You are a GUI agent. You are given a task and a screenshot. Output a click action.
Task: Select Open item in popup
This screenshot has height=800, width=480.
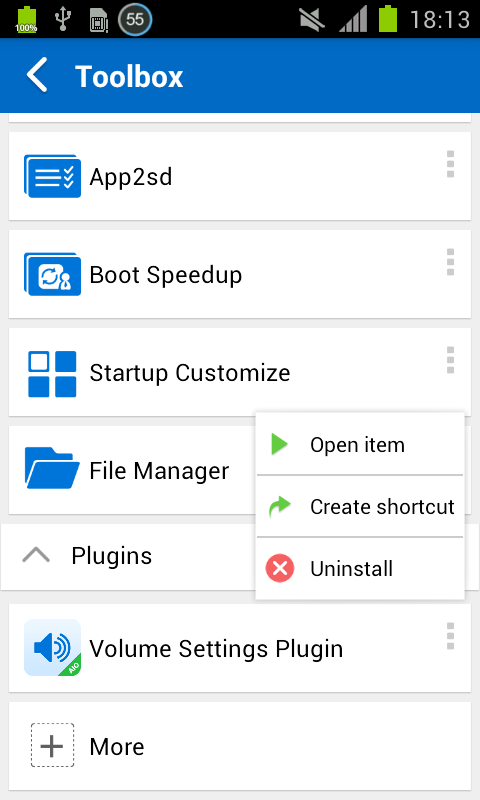360,444
